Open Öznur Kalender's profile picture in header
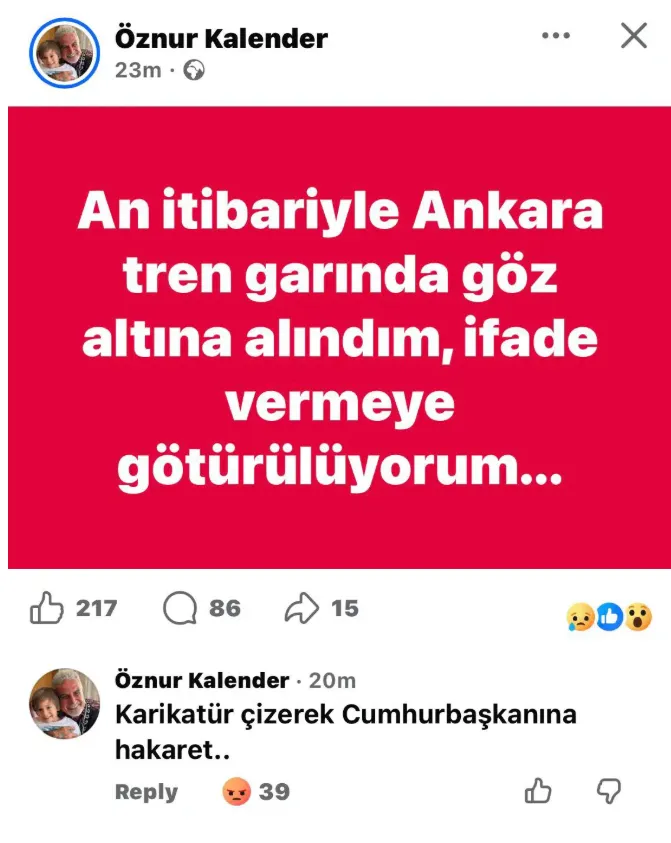Image resolution: width=671 pixels, height=843 pixels. coord(64,52)
